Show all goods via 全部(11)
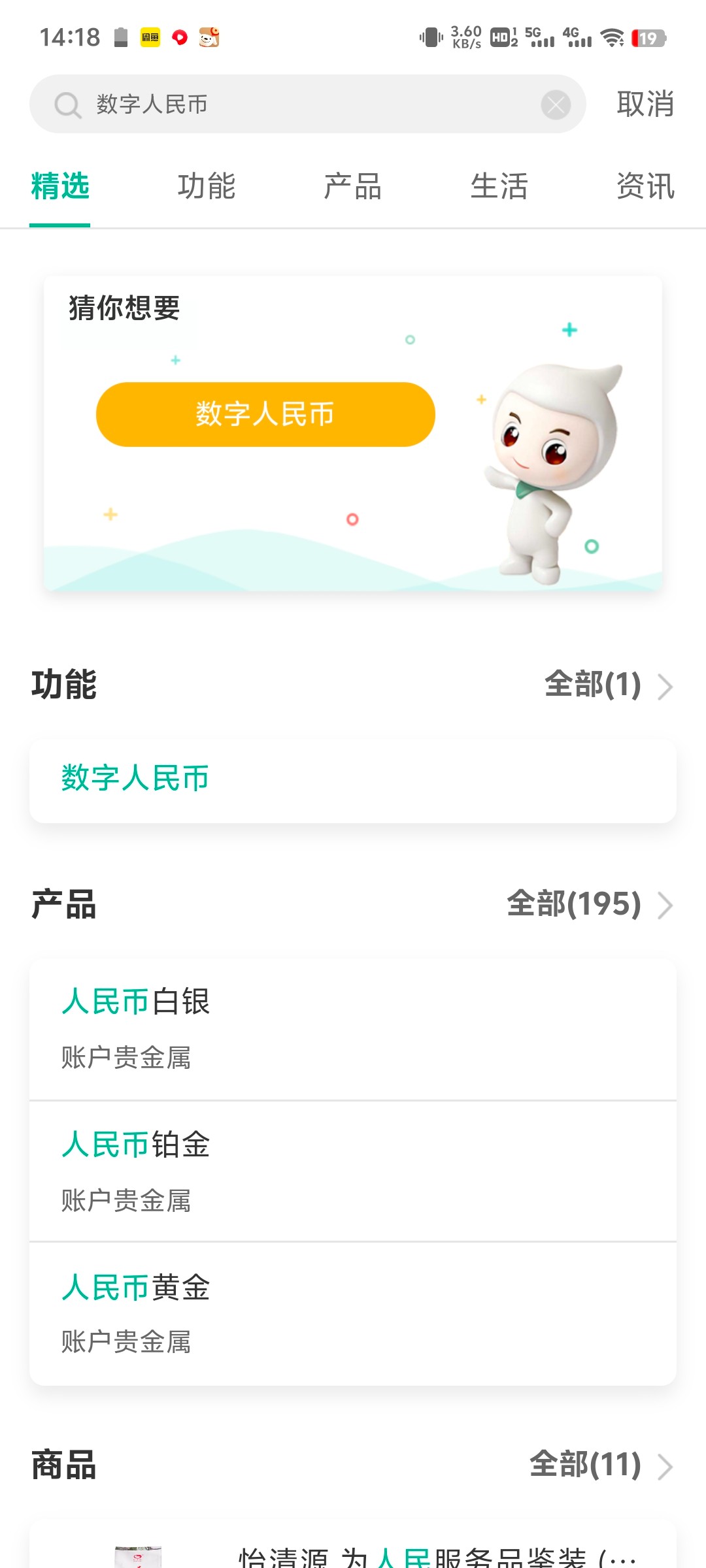Screen dimensions: 706x1568 [x=600, y=1465]
